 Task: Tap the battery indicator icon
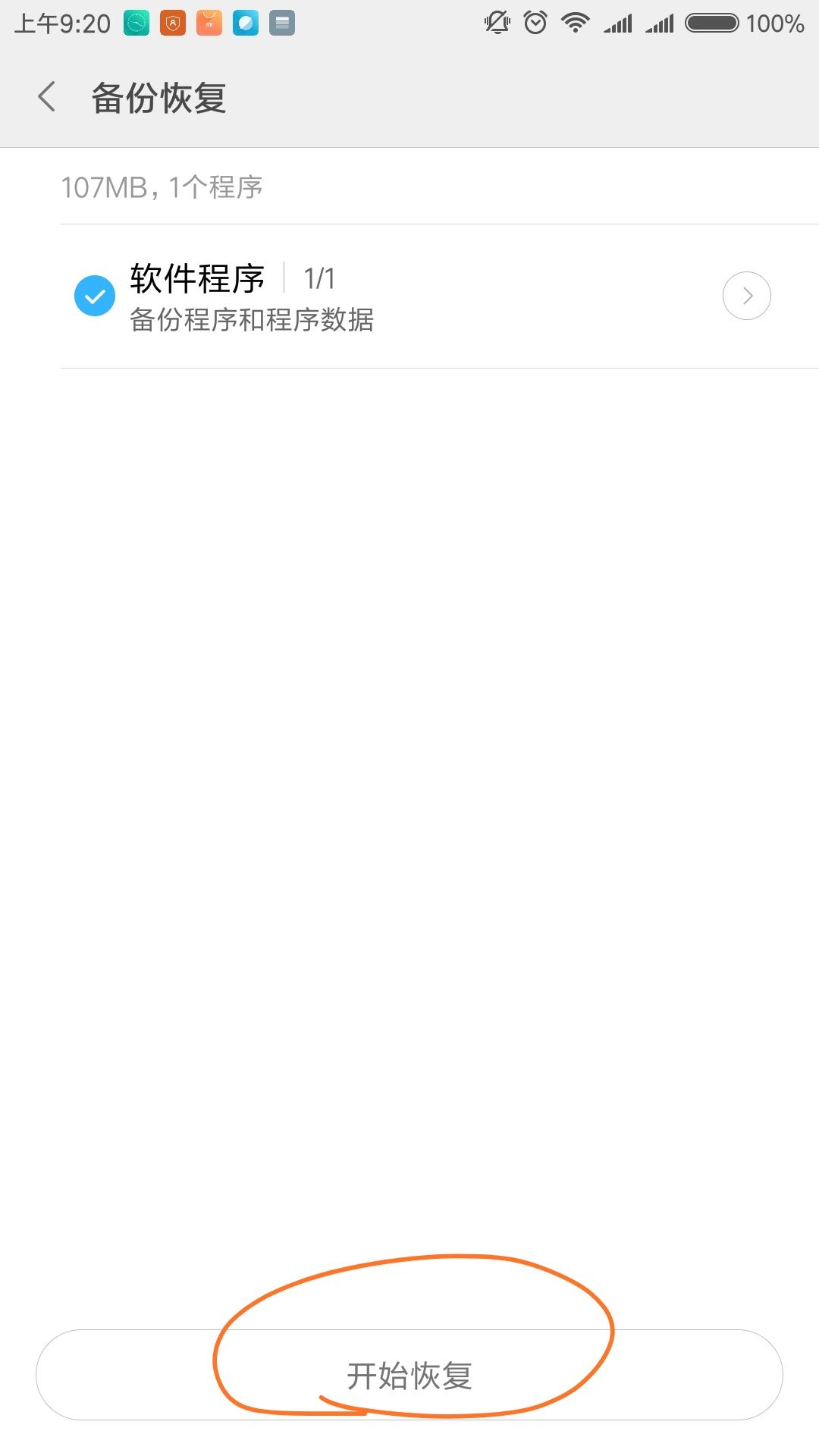(x=711, y=24)
